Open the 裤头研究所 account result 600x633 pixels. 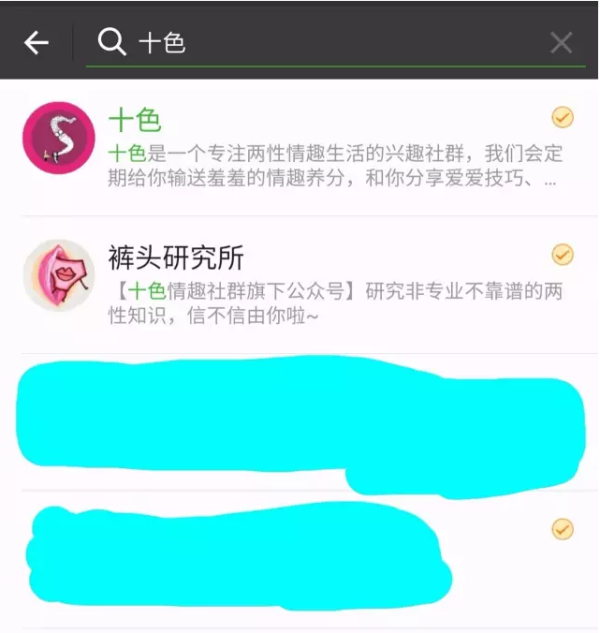300,285
